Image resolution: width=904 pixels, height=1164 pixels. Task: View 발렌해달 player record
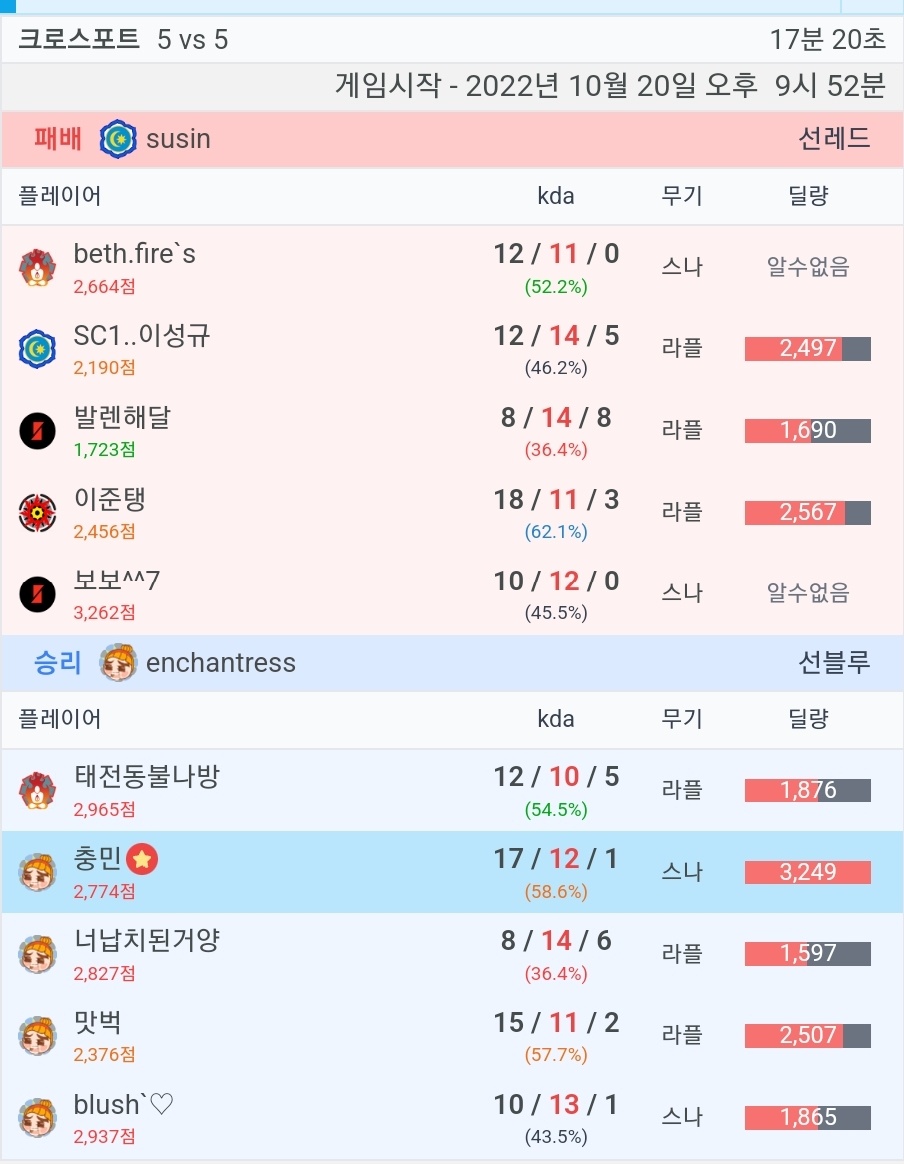[x=122, y=418]
